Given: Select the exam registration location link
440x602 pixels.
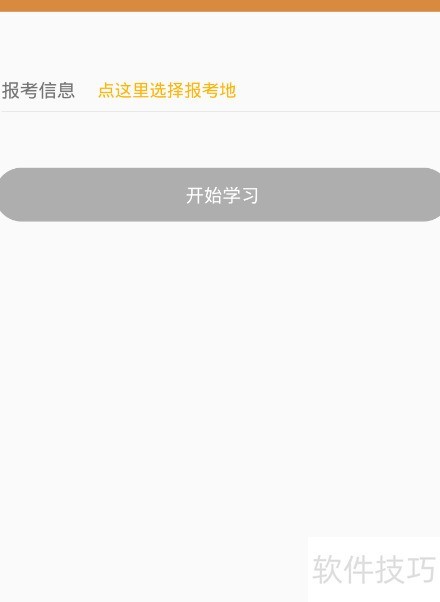Looking at the screenshot, I should [167, 91].
